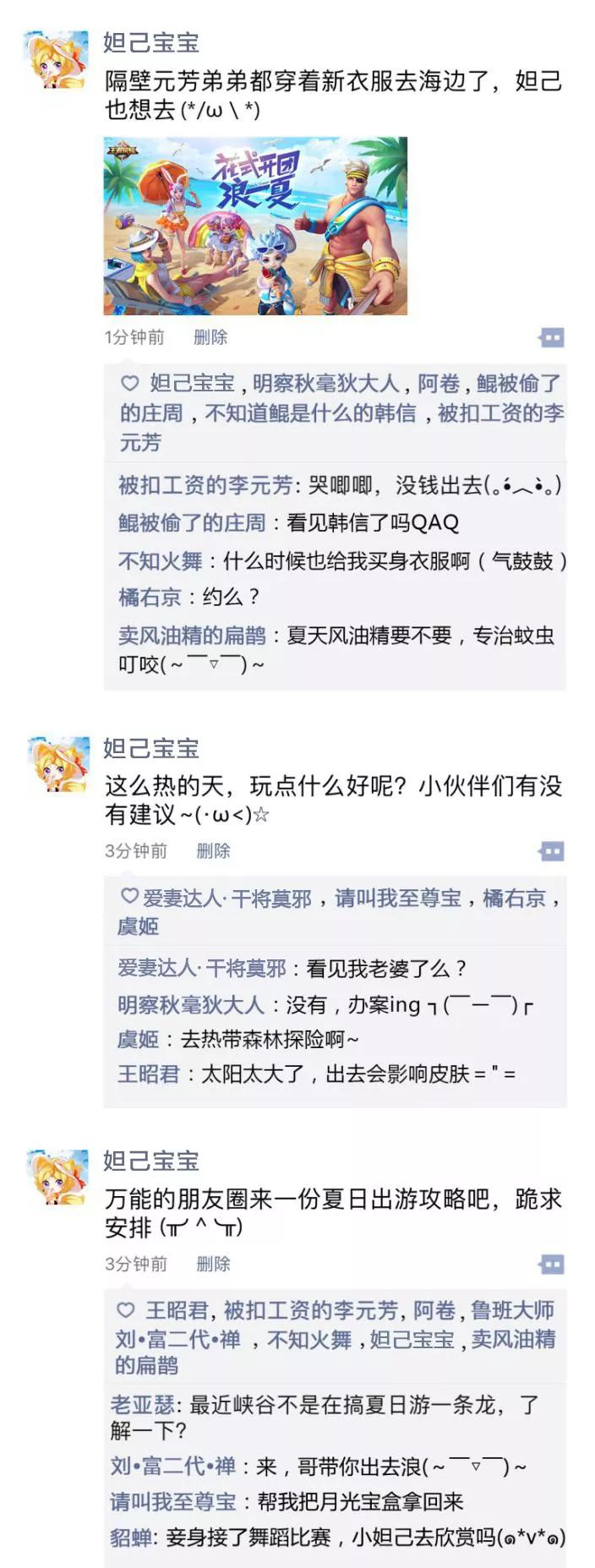Open the comment menu on the 这么热的天 post
595x1568 pixels.
pyautogui.click(x=551, y=851)
